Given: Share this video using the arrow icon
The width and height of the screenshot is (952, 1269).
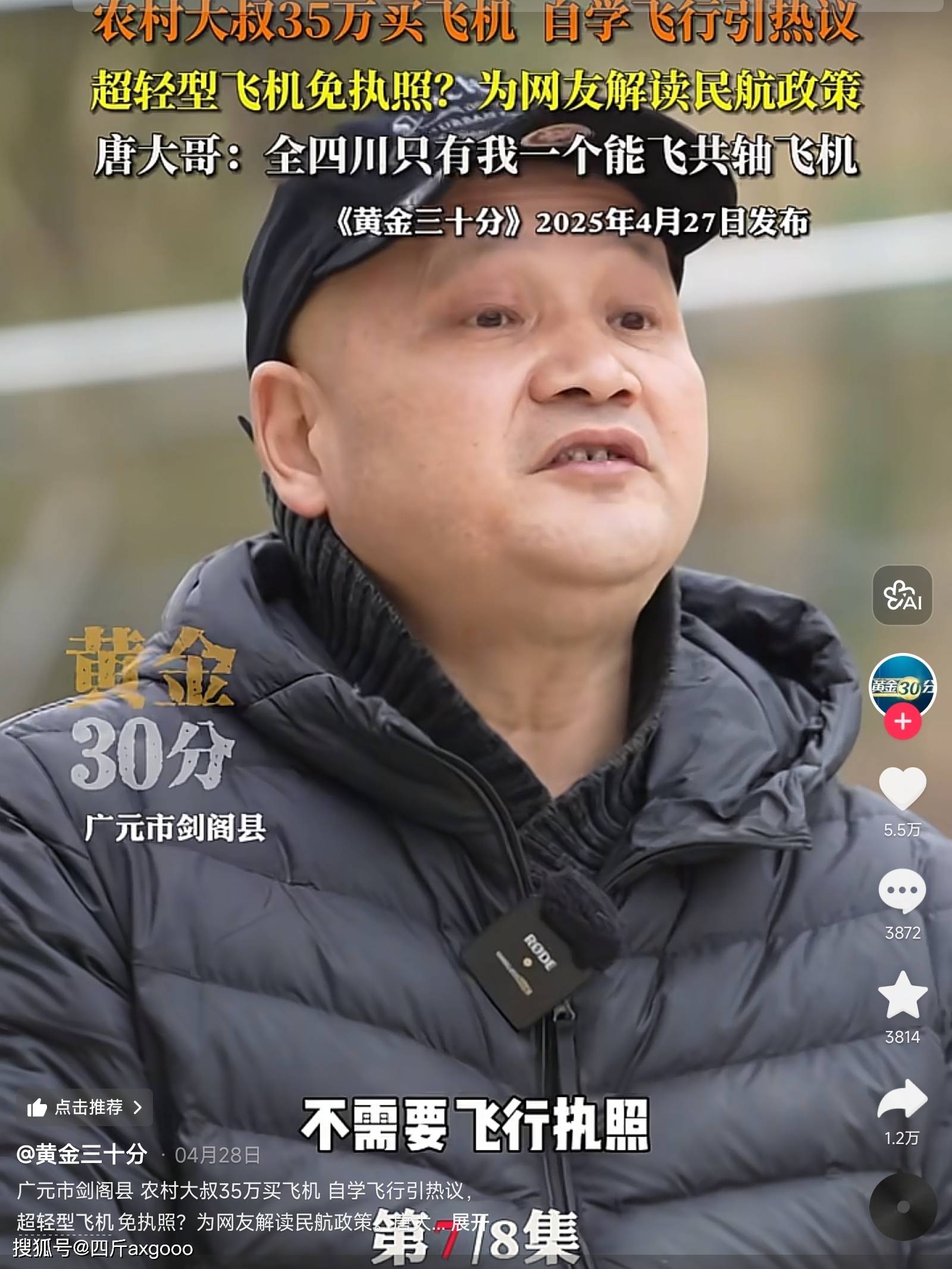Looking at the screenshot, I should coord(902,1099).
